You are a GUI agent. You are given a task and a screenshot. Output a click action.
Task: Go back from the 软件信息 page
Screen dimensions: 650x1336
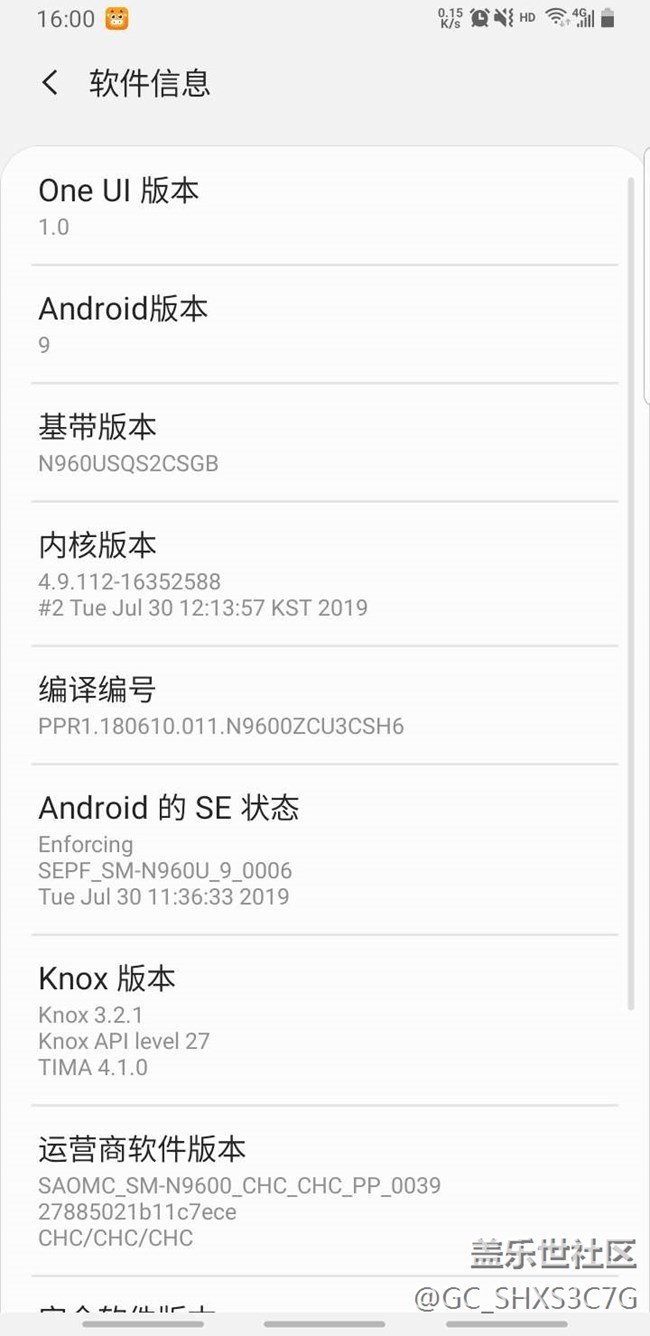pos(50,83)
